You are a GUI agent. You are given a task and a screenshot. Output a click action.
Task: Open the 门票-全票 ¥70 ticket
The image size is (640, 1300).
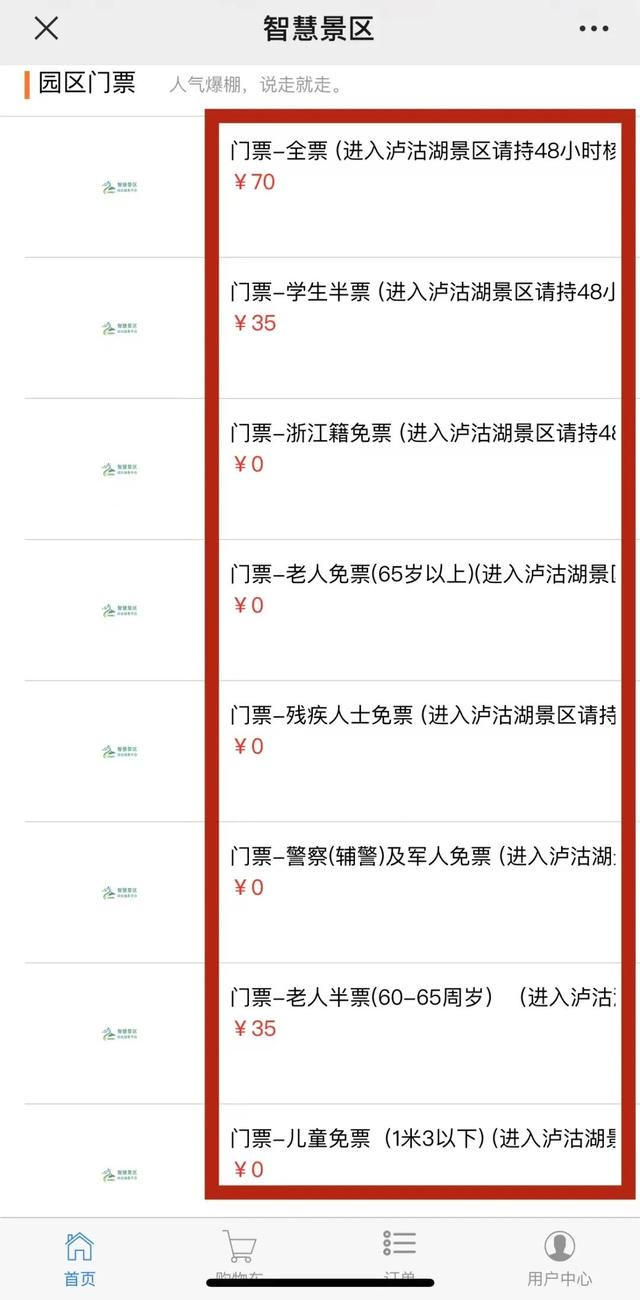(x=330, y=187)
